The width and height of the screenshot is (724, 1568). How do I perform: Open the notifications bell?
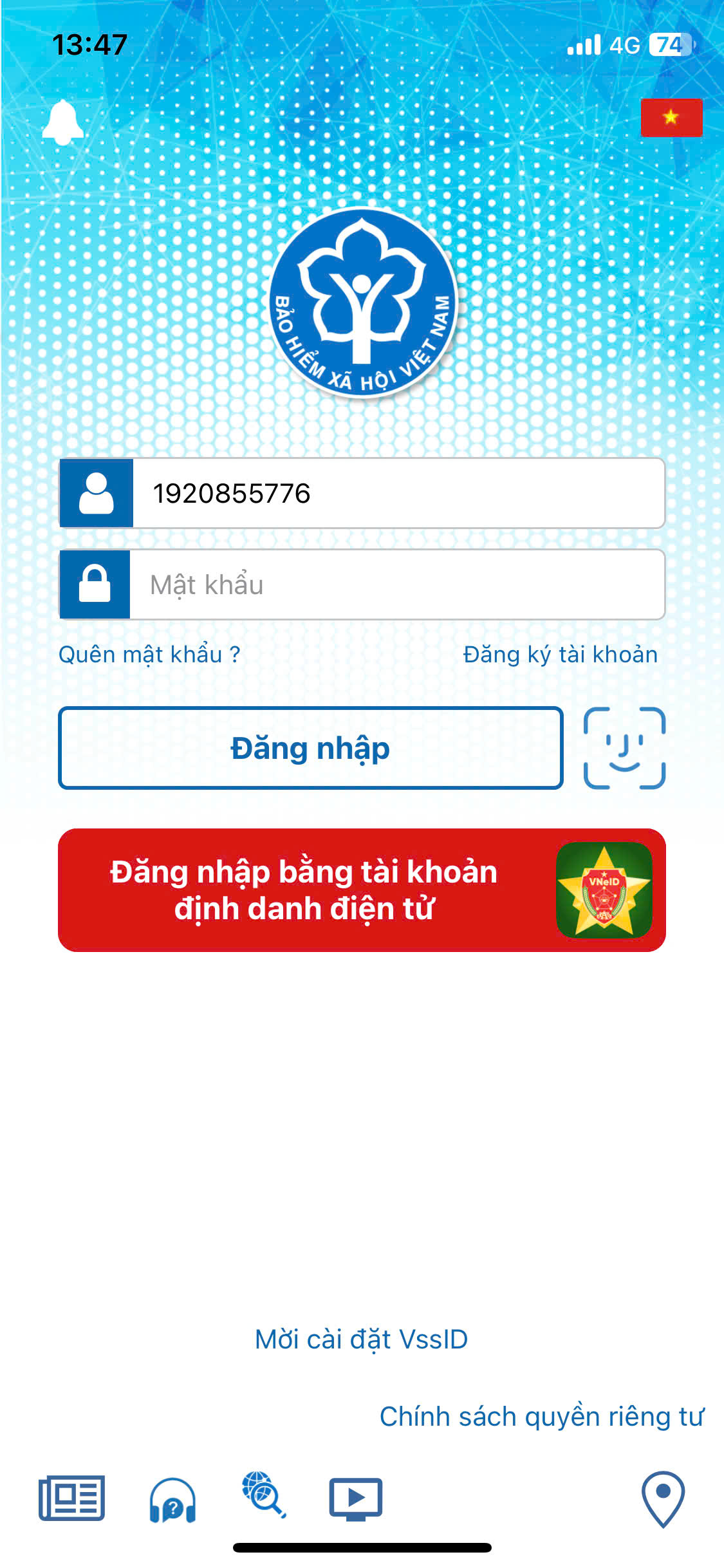pos(62,122)
